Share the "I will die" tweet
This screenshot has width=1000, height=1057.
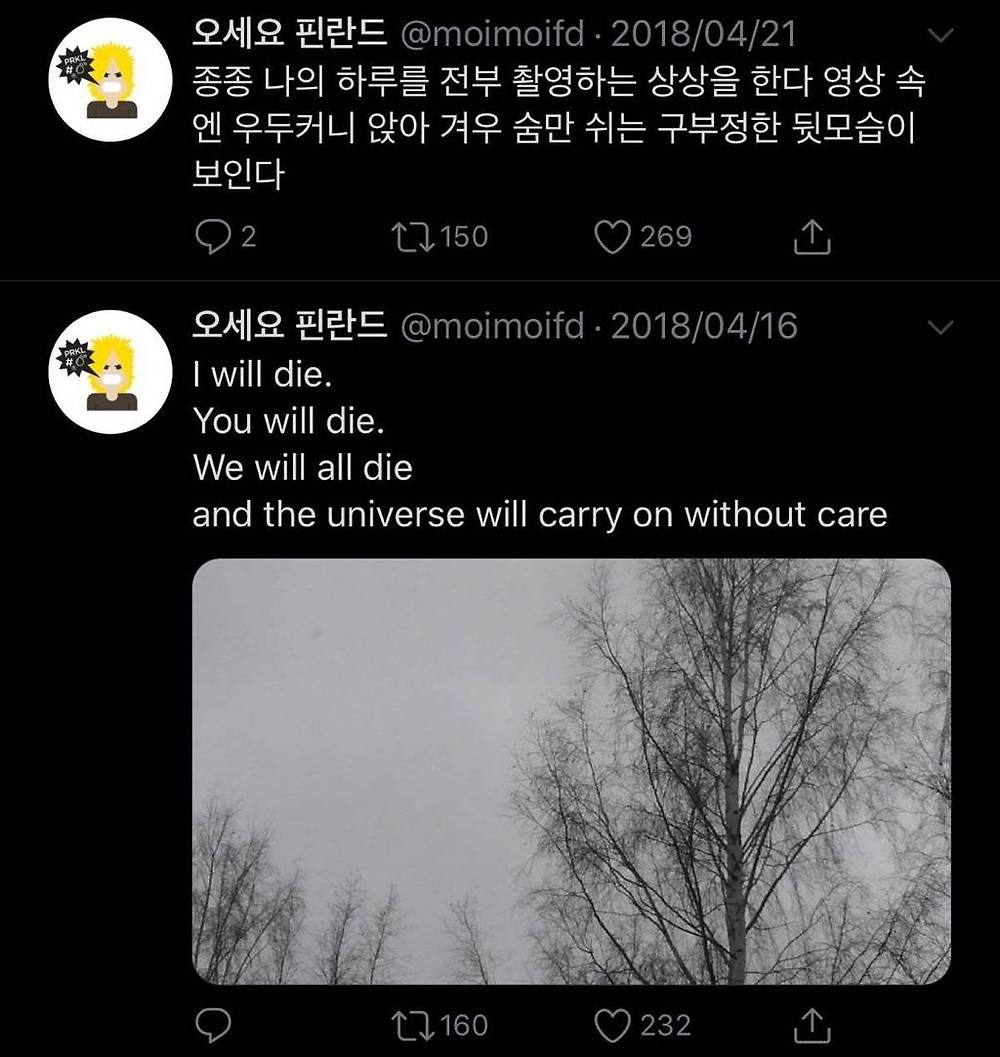point(813,1026)
